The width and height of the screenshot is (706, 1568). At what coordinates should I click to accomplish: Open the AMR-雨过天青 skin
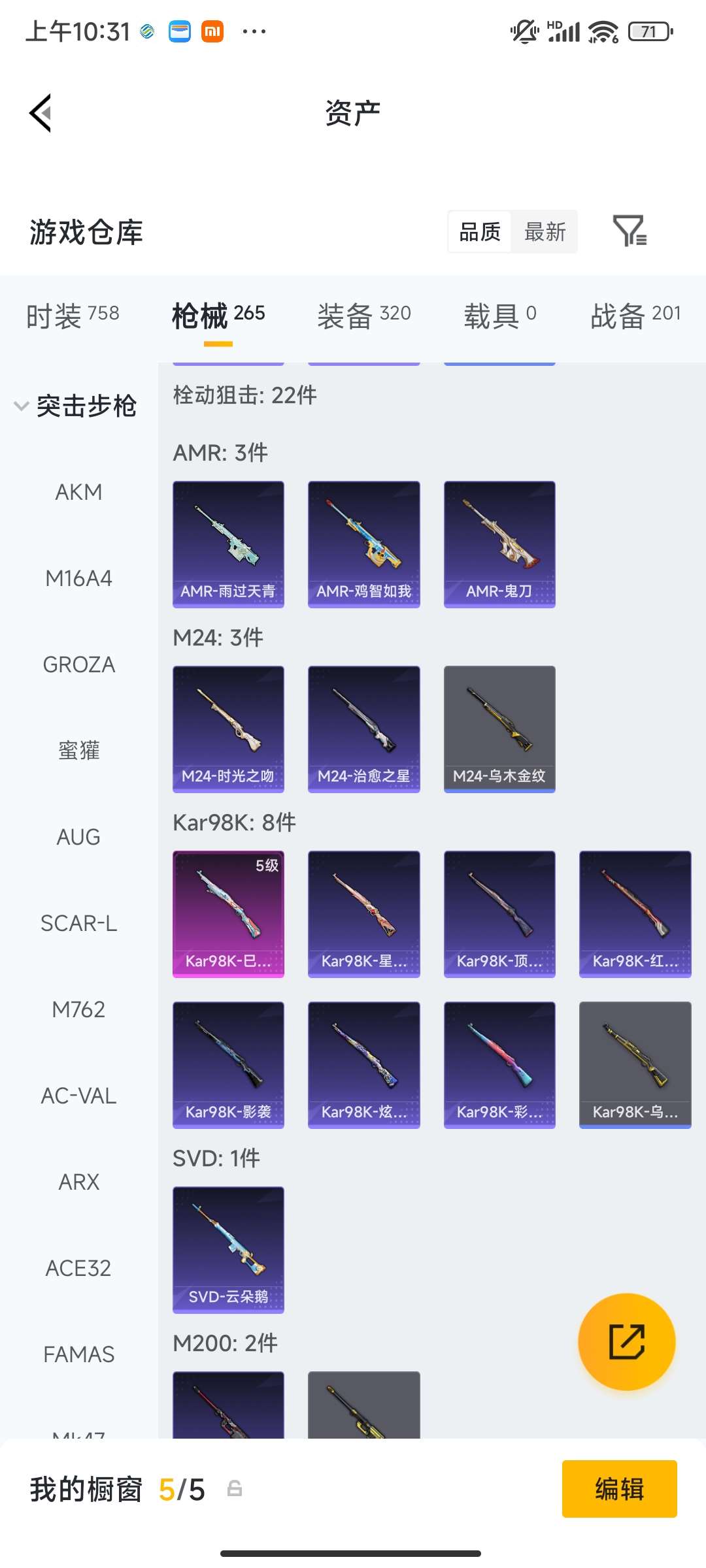click(x=228, y=544)
